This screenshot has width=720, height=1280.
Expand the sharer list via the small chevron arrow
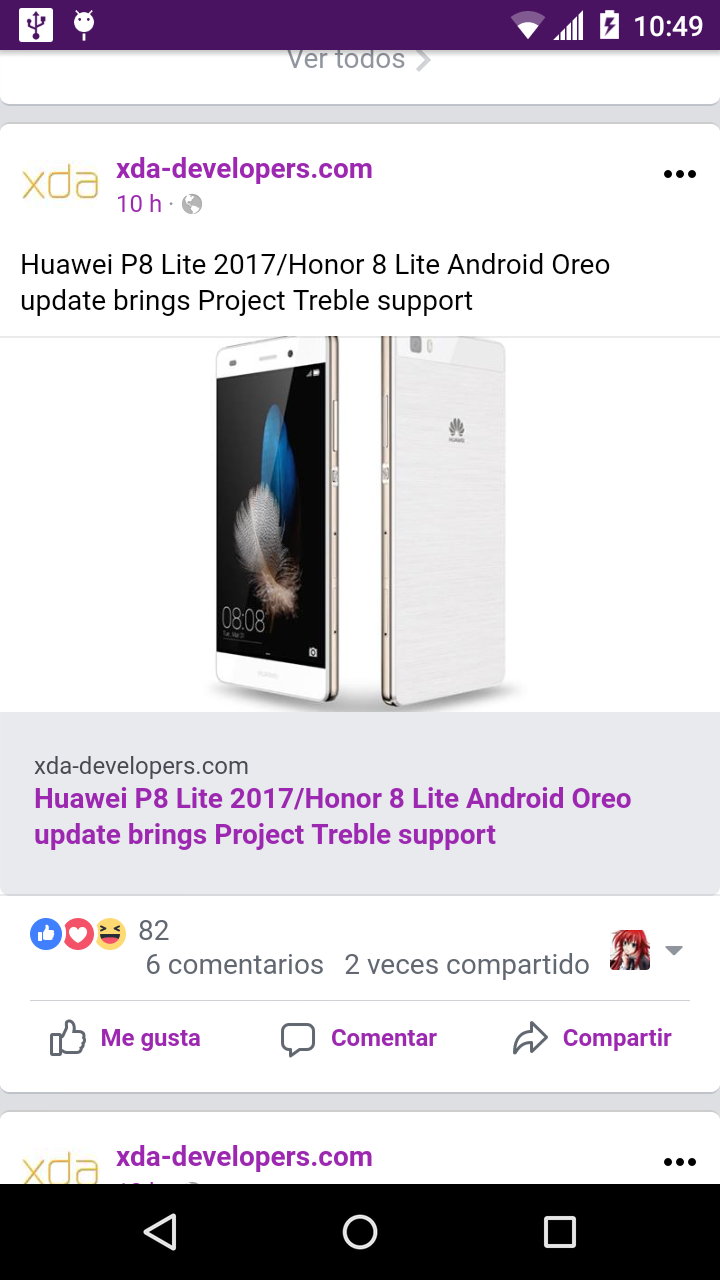click(x=675, y=949)
